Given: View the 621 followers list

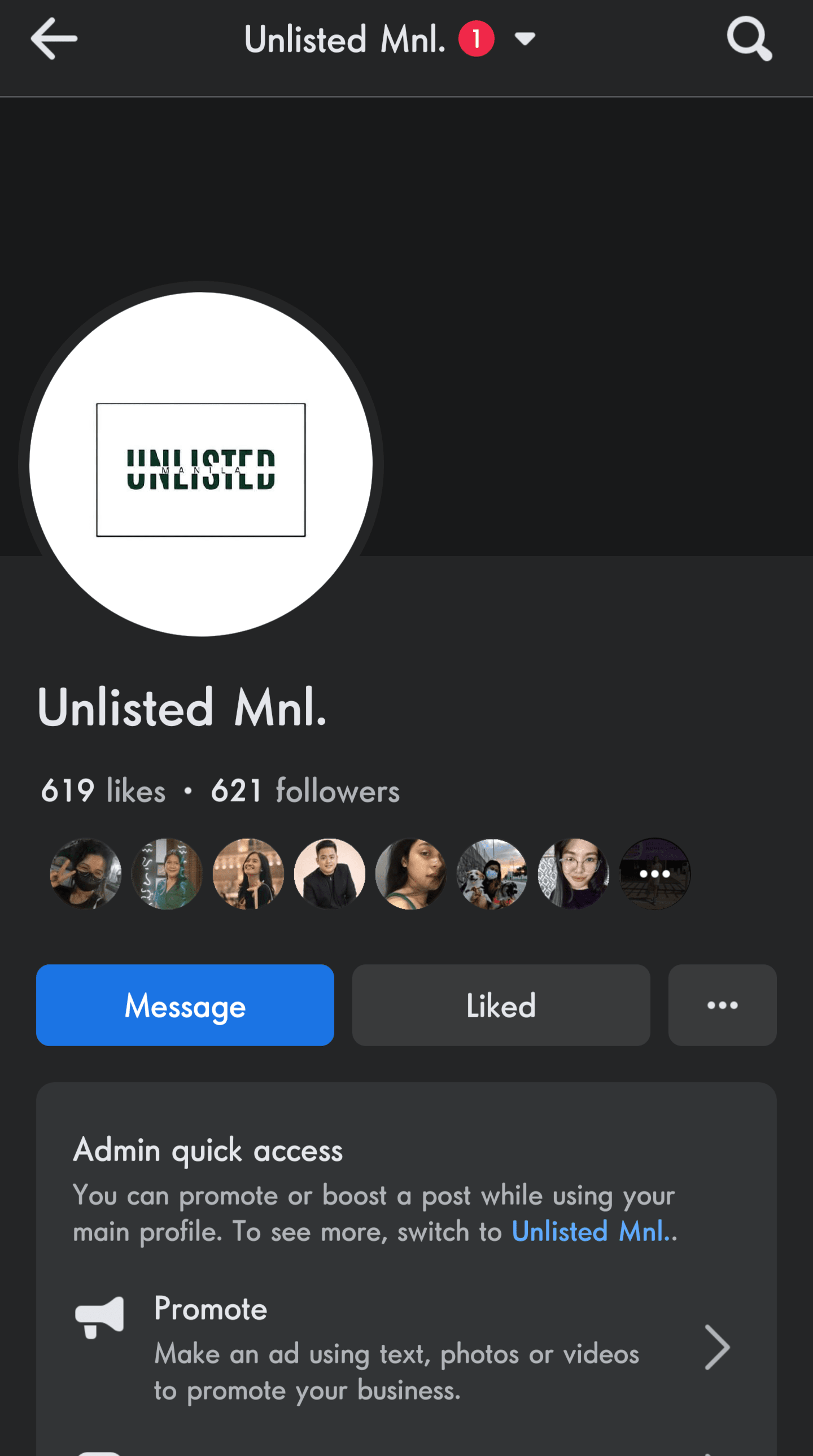Looking at the screenshot, I should coord(305,791).
